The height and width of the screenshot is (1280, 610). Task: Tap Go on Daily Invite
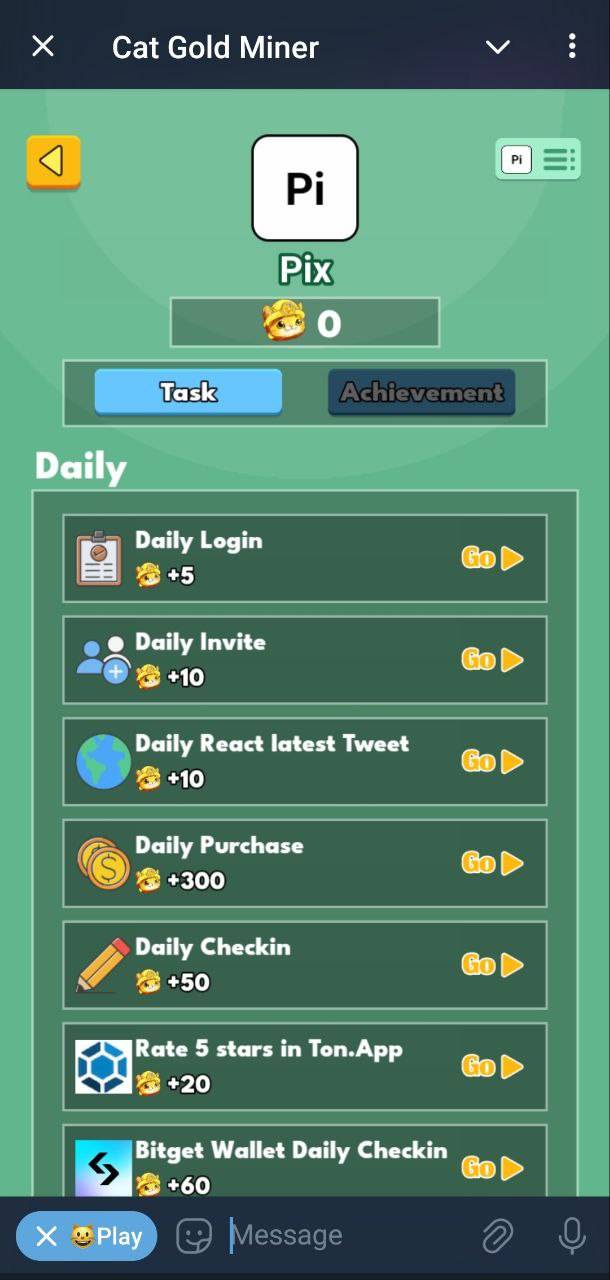click(x=492, y=660)
